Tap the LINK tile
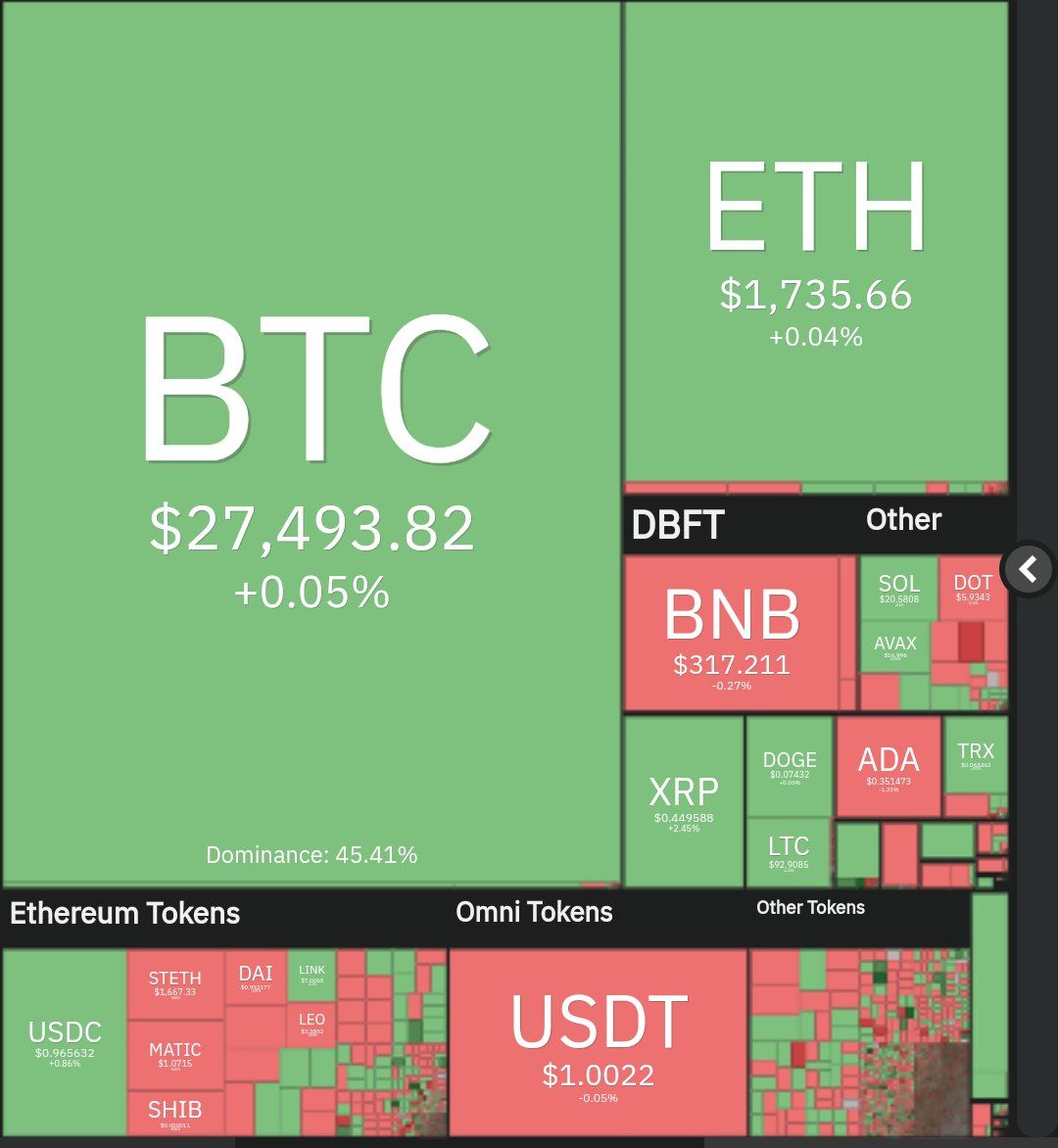 pyautogui.click(x=312, y=974)
